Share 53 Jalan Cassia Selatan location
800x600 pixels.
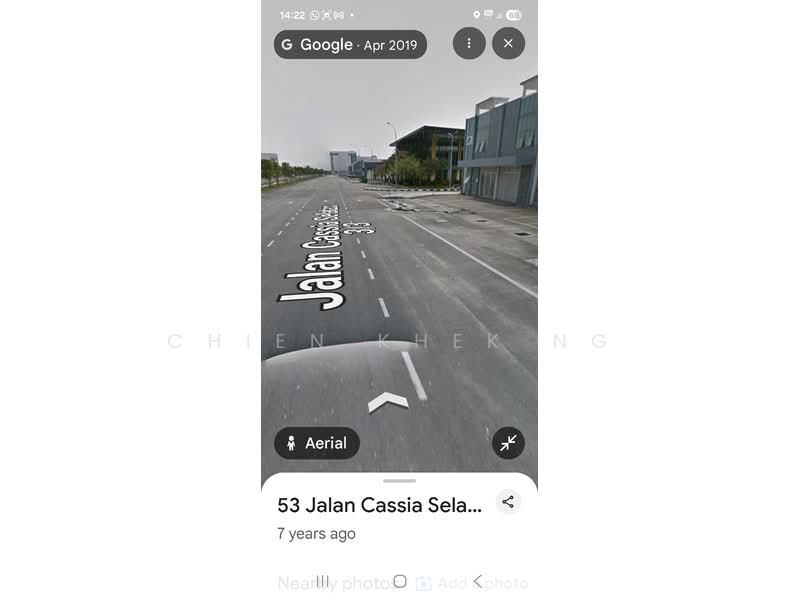508,502
